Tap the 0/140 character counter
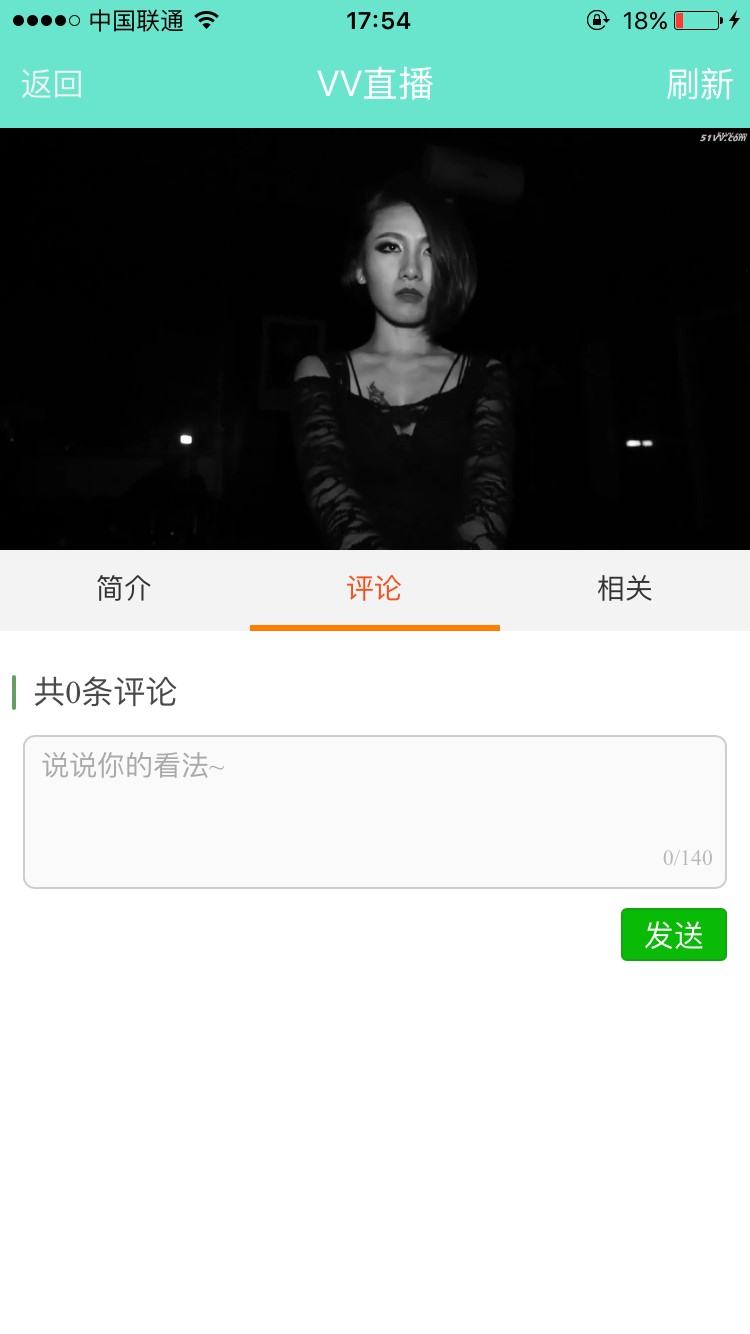 [x=687, y=857]
